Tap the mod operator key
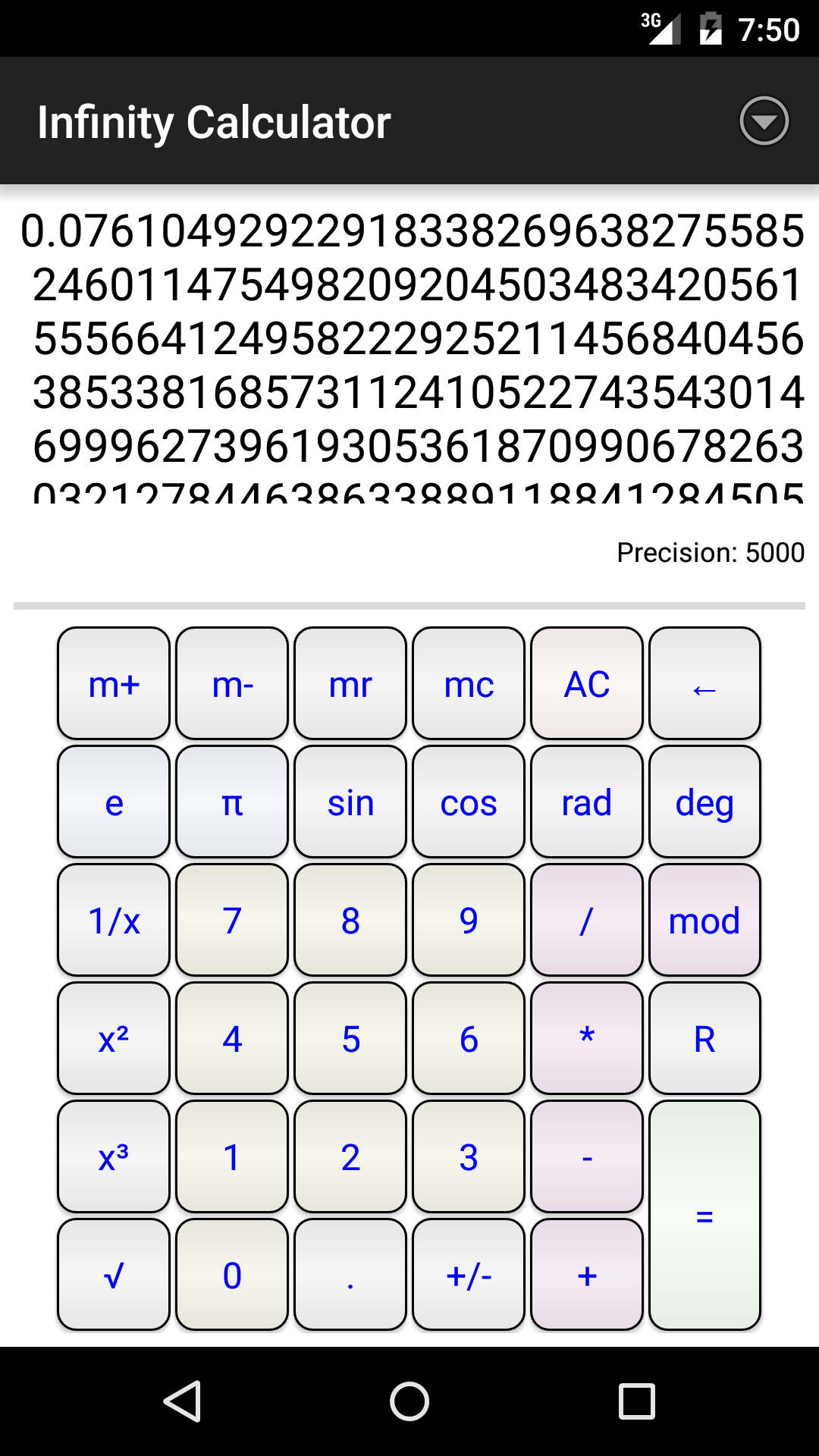819x1456 pixels. pyautogui.click(x=704, y=920)
